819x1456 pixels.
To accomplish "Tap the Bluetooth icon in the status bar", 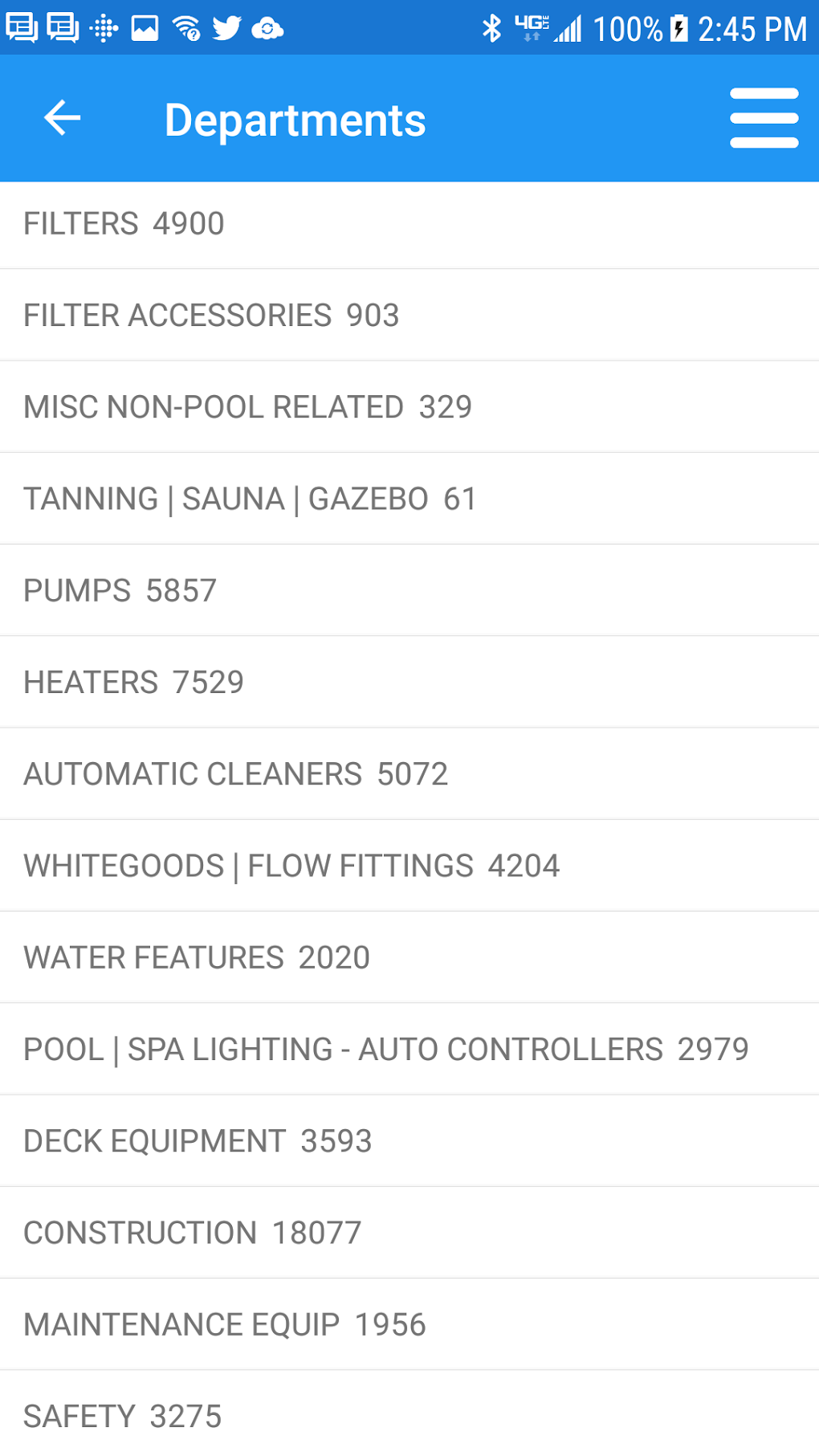I will coord(491,28).
